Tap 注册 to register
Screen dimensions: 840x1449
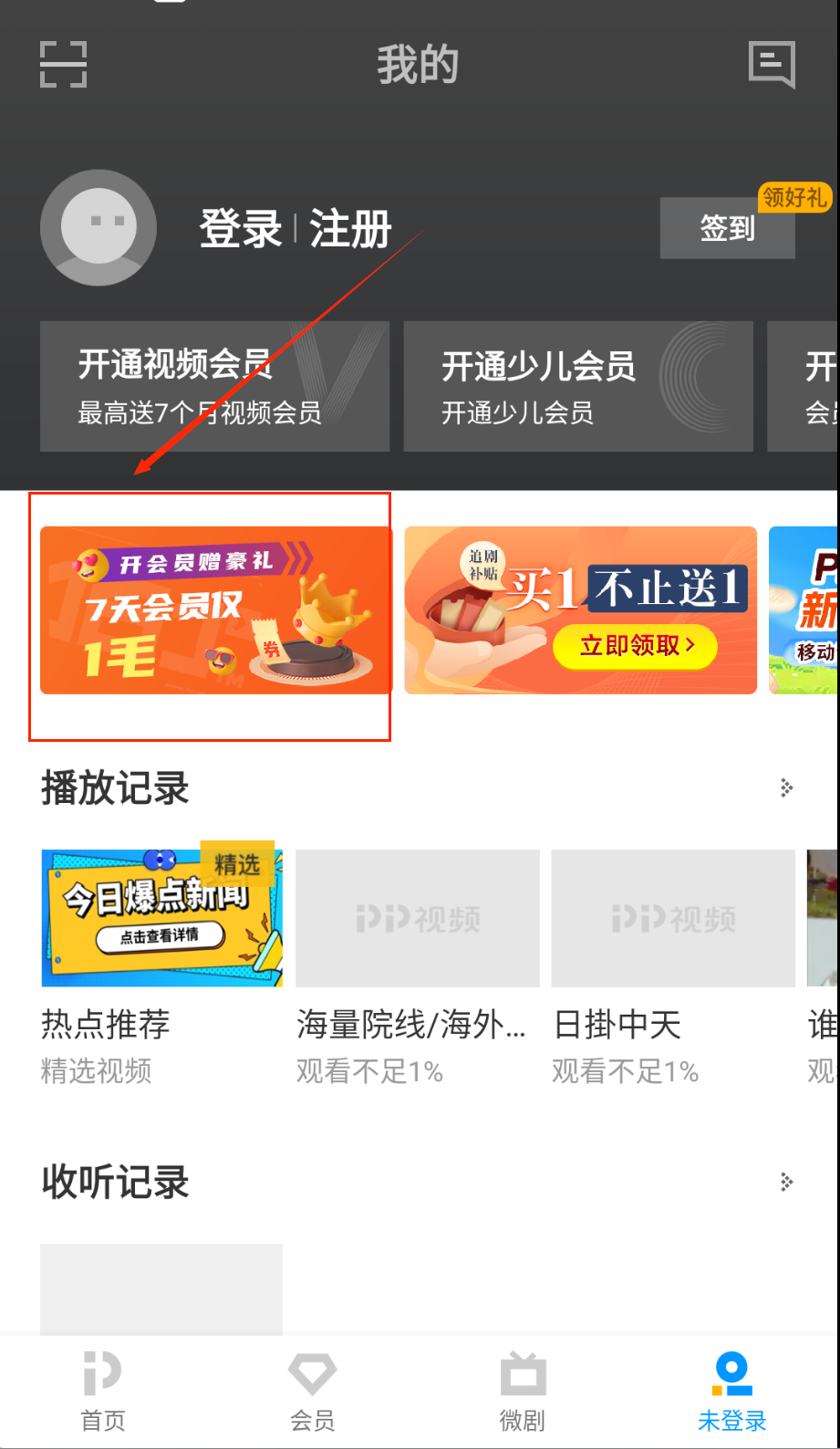[350, 228]
